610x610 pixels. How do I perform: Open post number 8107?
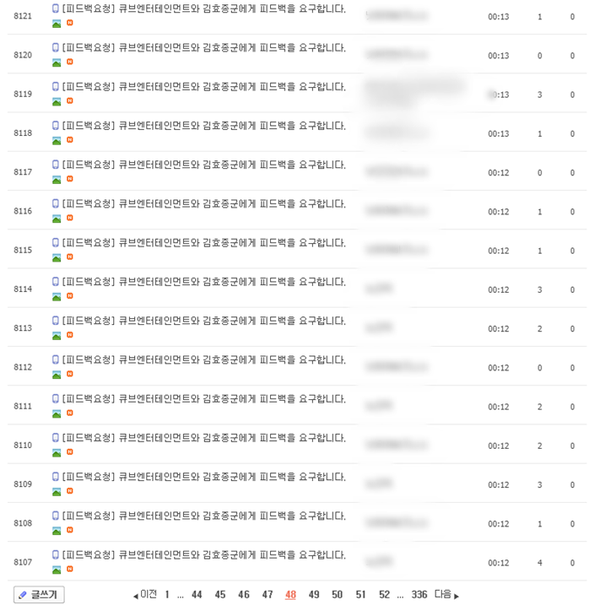204,555
